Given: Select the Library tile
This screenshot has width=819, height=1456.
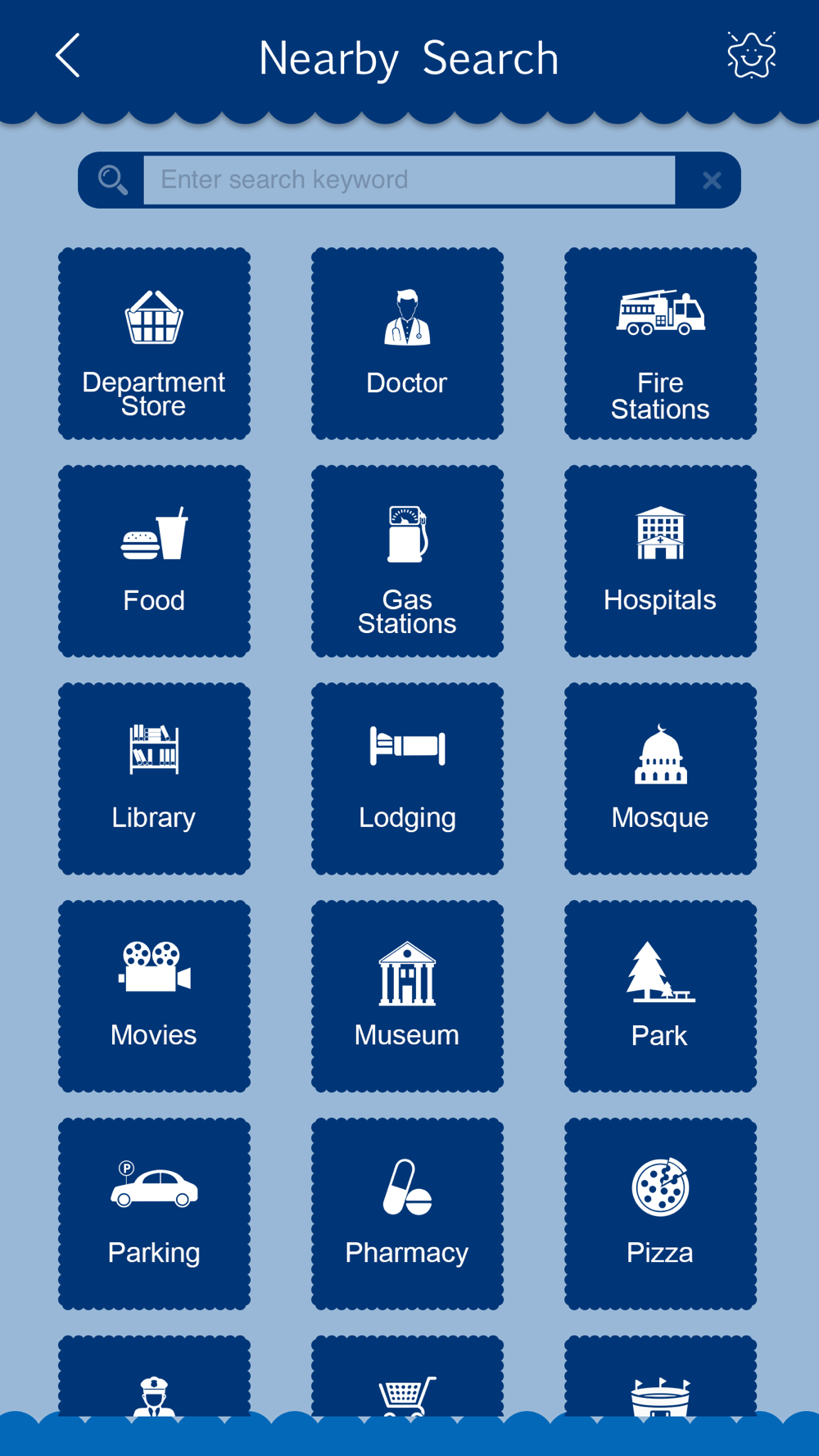Looking at the screenshot, I should coord(154,779).
